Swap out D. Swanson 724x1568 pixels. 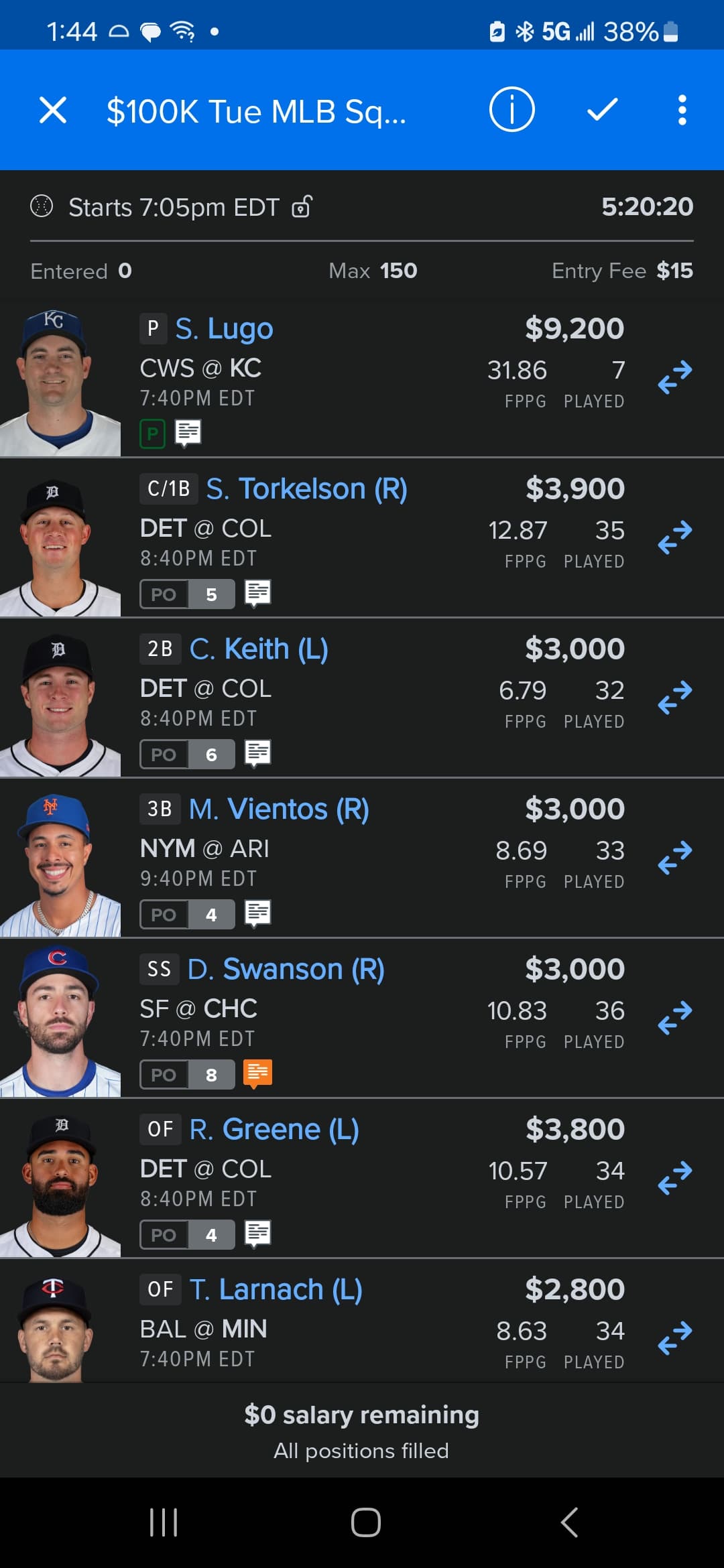(674, 1018)
